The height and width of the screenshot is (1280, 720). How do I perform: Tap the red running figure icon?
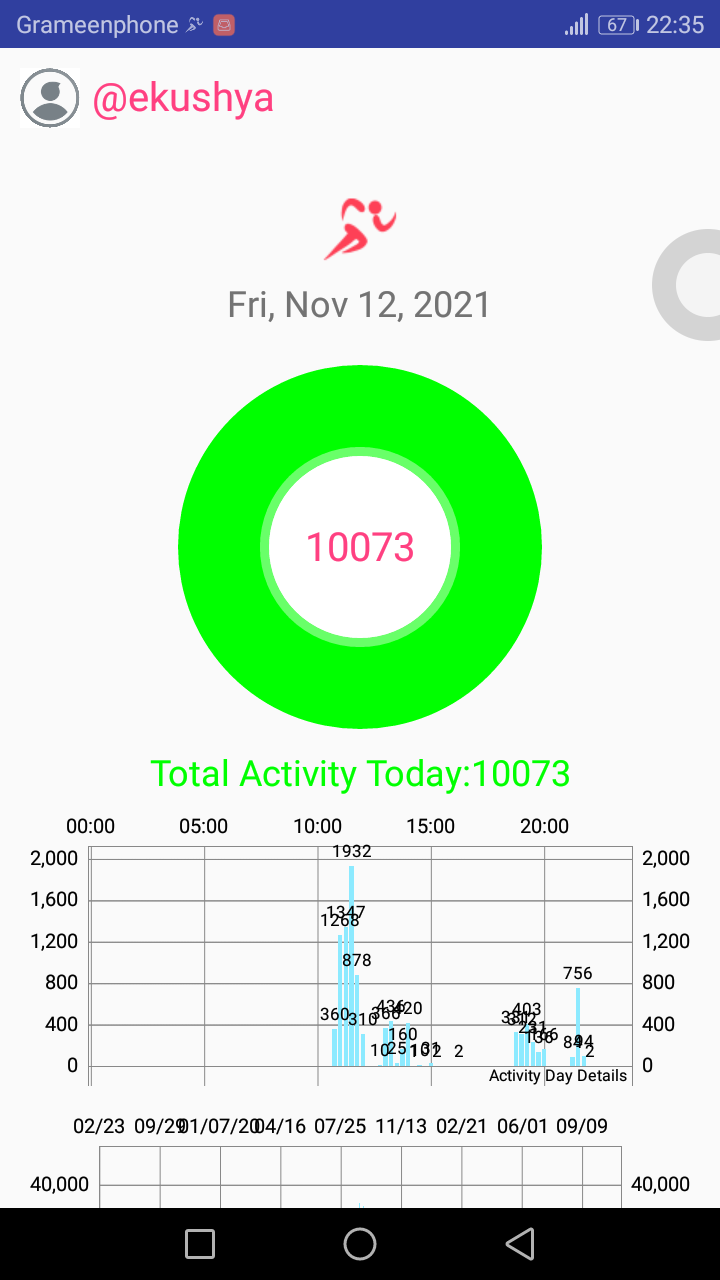pyautogui.click(x=360, y=229)
